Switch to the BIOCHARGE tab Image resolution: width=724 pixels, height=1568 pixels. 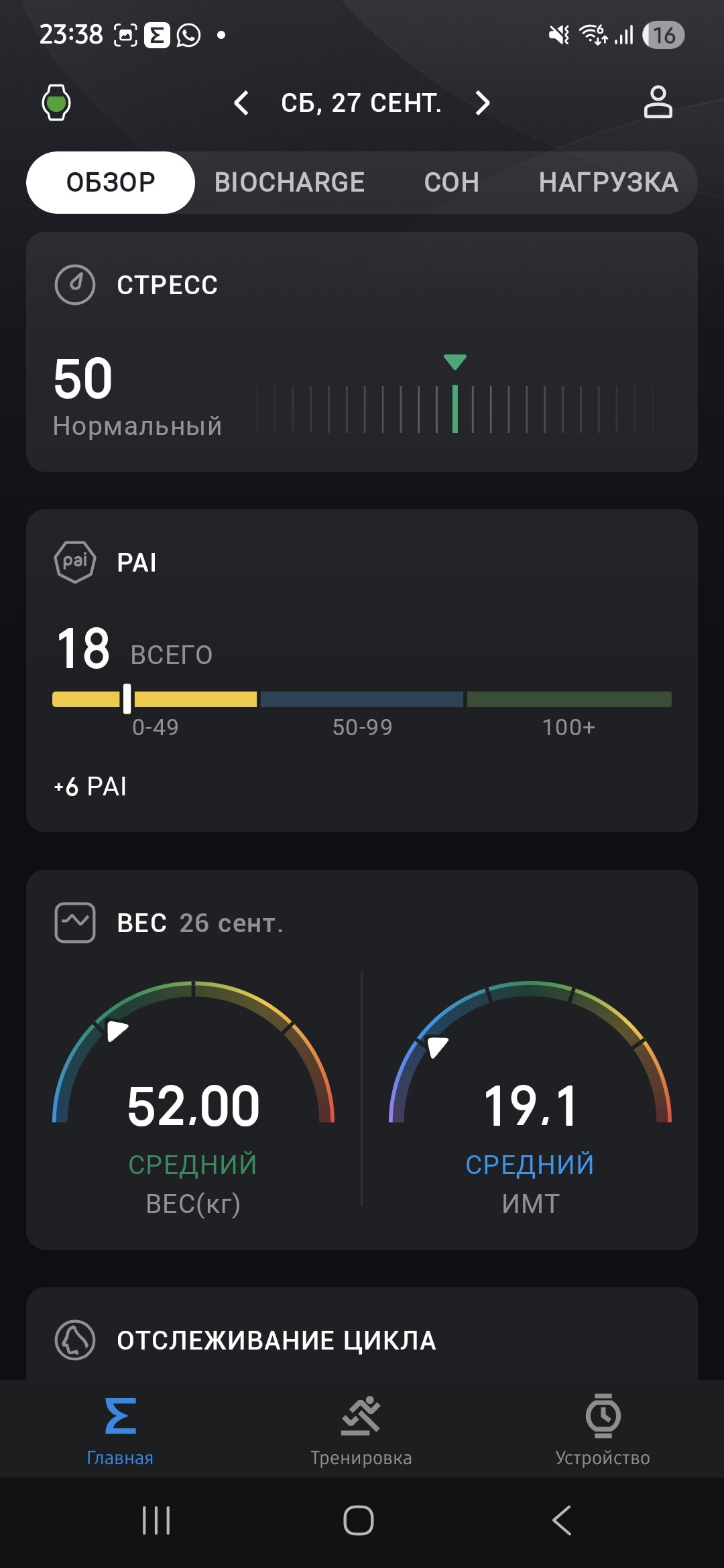pyautogui.click(x=290, y=182)
